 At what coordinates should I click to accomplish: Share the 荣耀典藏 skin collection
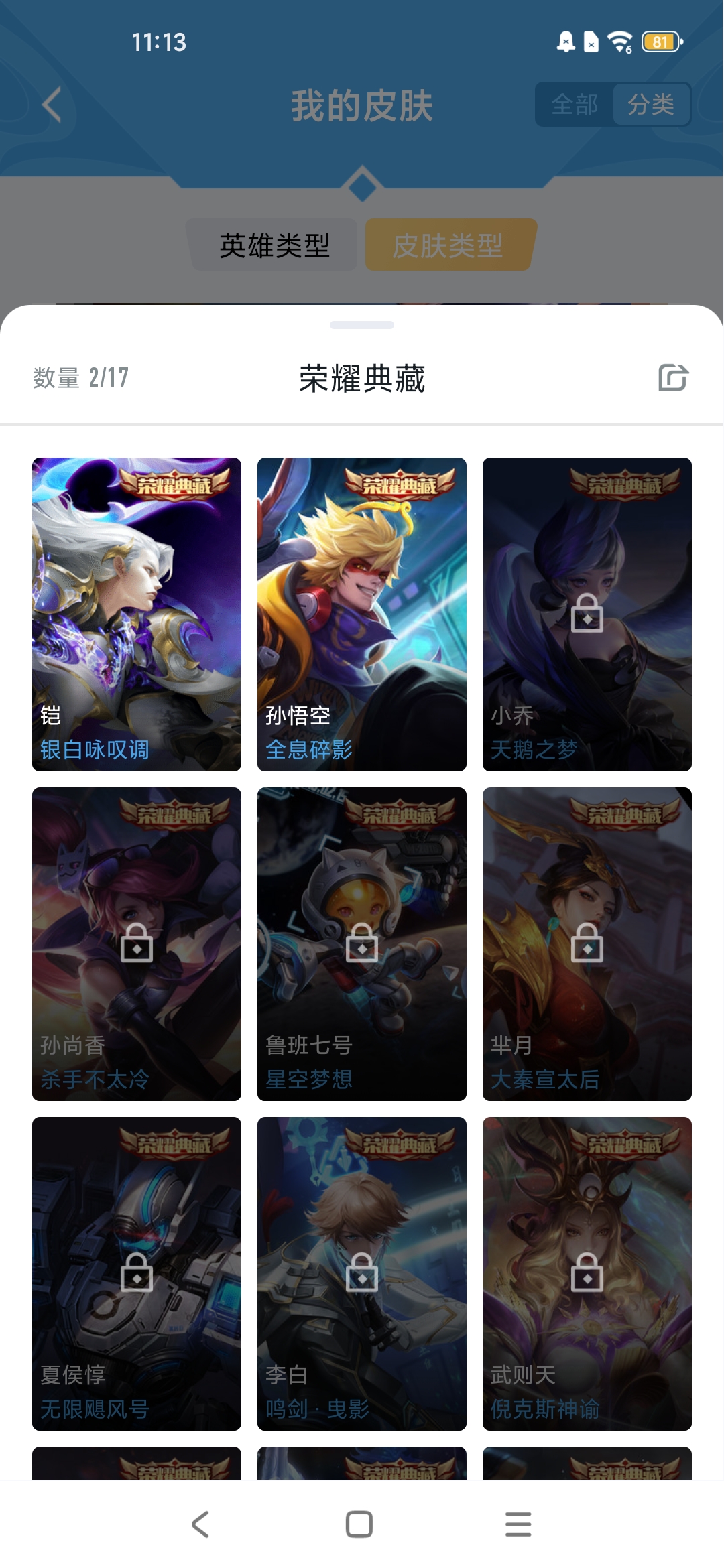click(x=673, y=377)
